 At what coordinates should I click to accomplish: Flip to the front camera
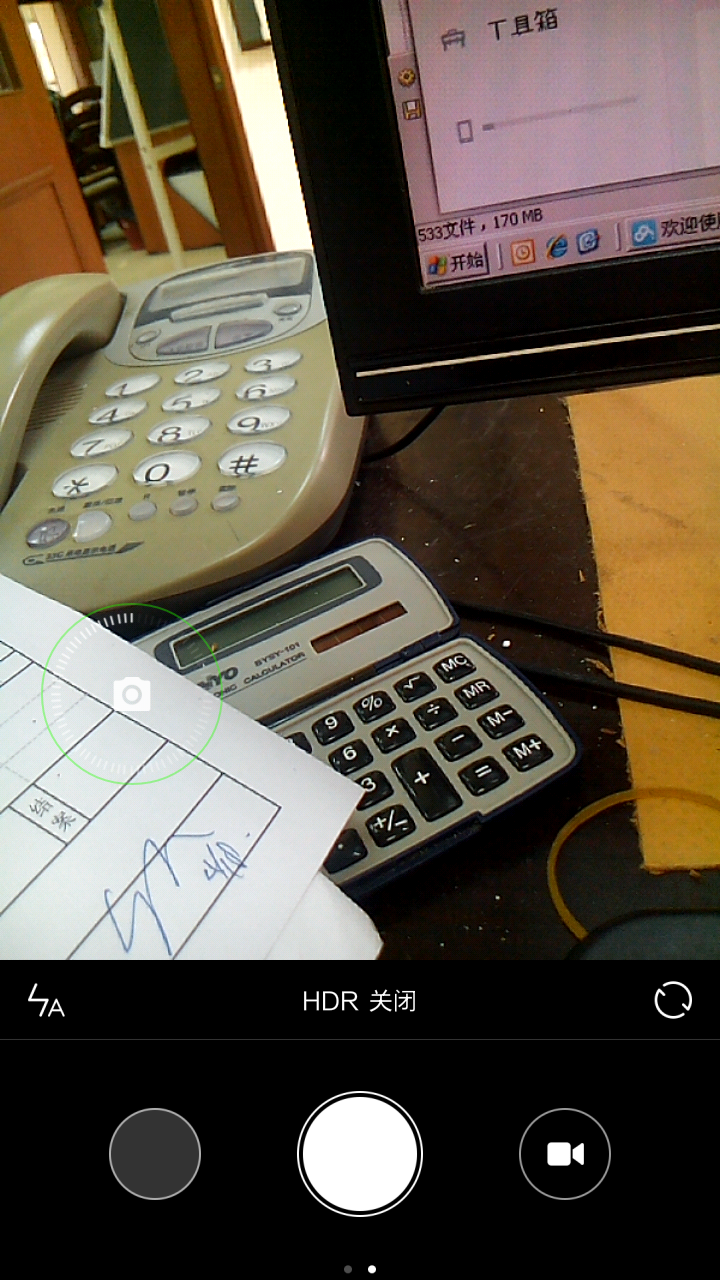672,1000
